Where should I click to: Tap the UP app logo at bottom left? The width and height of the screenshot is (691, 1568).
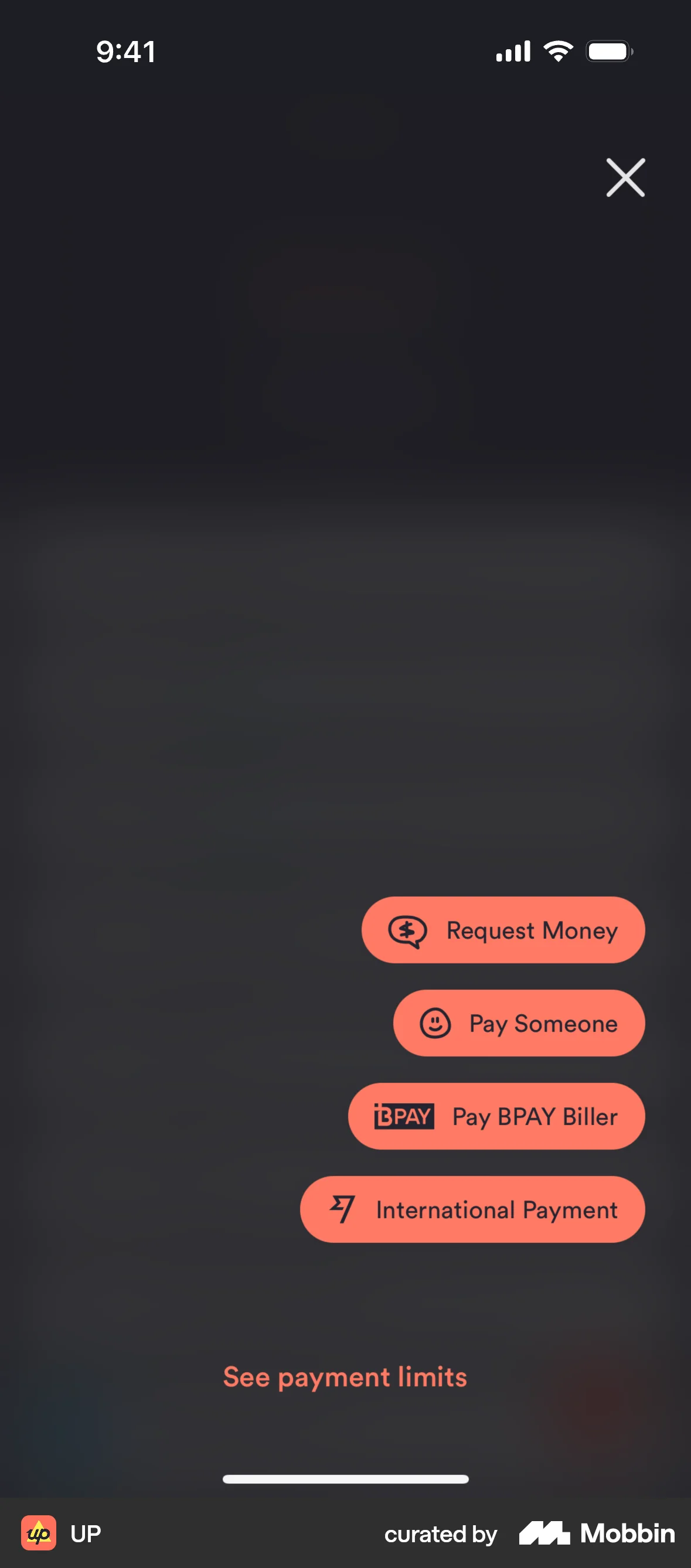39,1534
